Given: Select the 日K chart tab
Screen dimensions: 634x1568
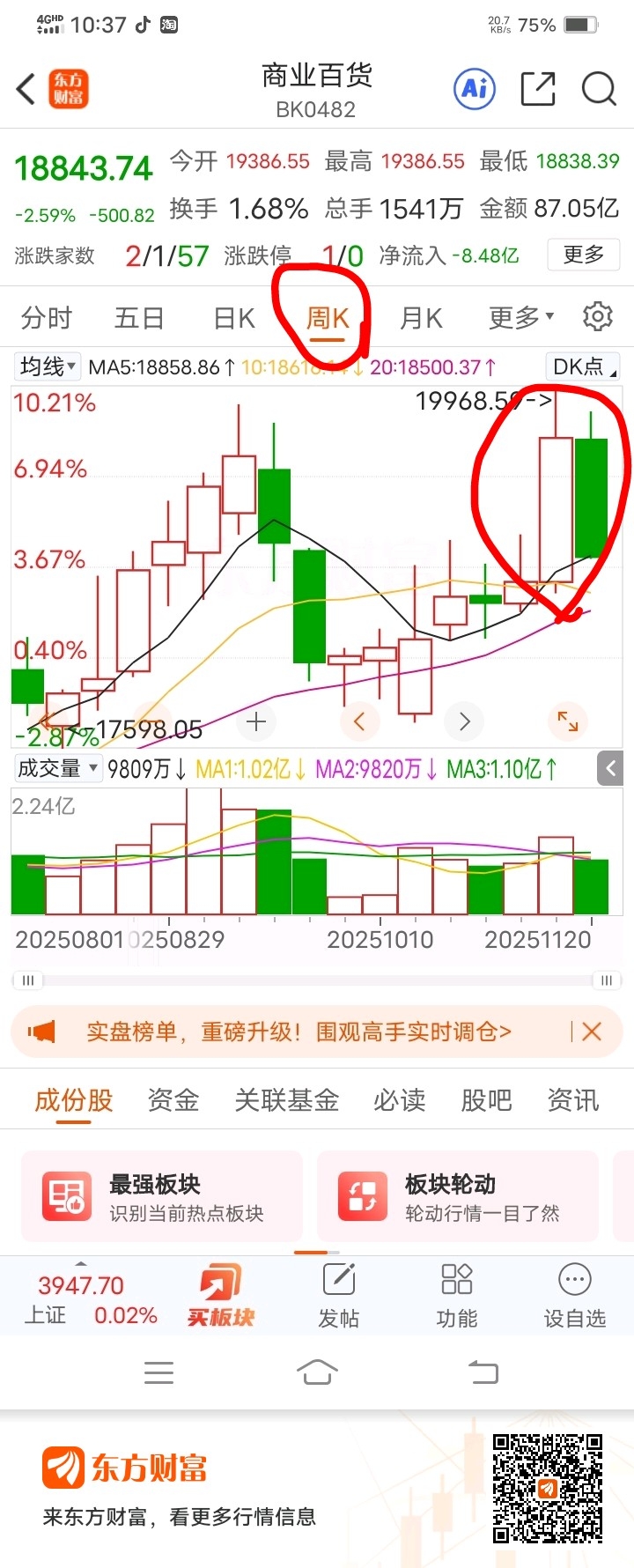Looking at the screenshot, I should tap(234, 317).
